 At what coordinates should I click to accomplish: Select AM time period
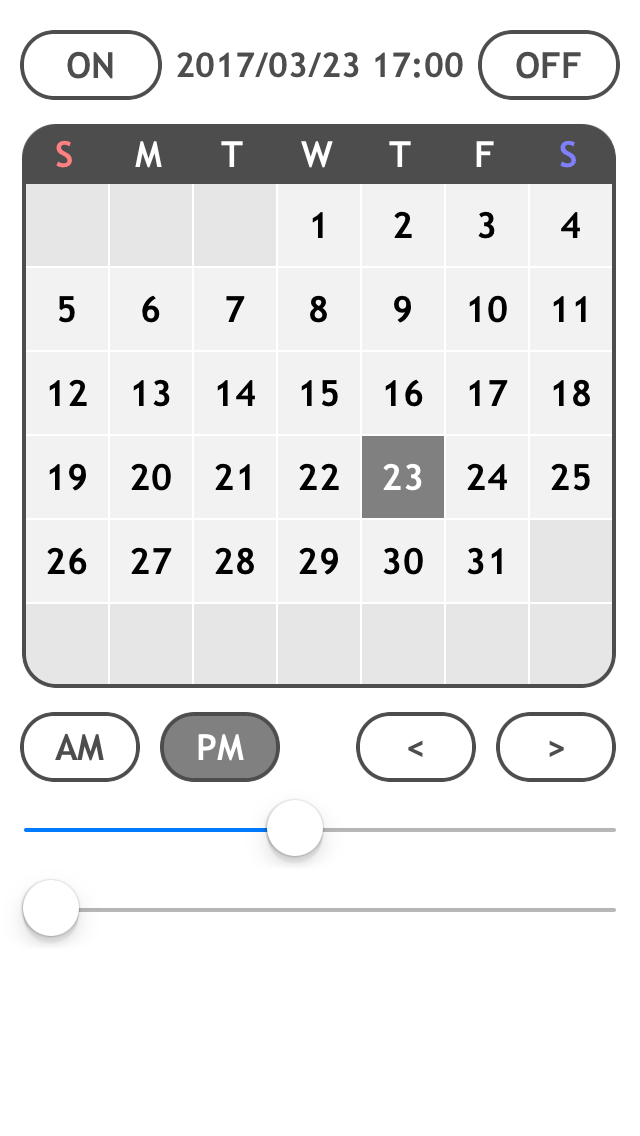[x=80, y=747]
